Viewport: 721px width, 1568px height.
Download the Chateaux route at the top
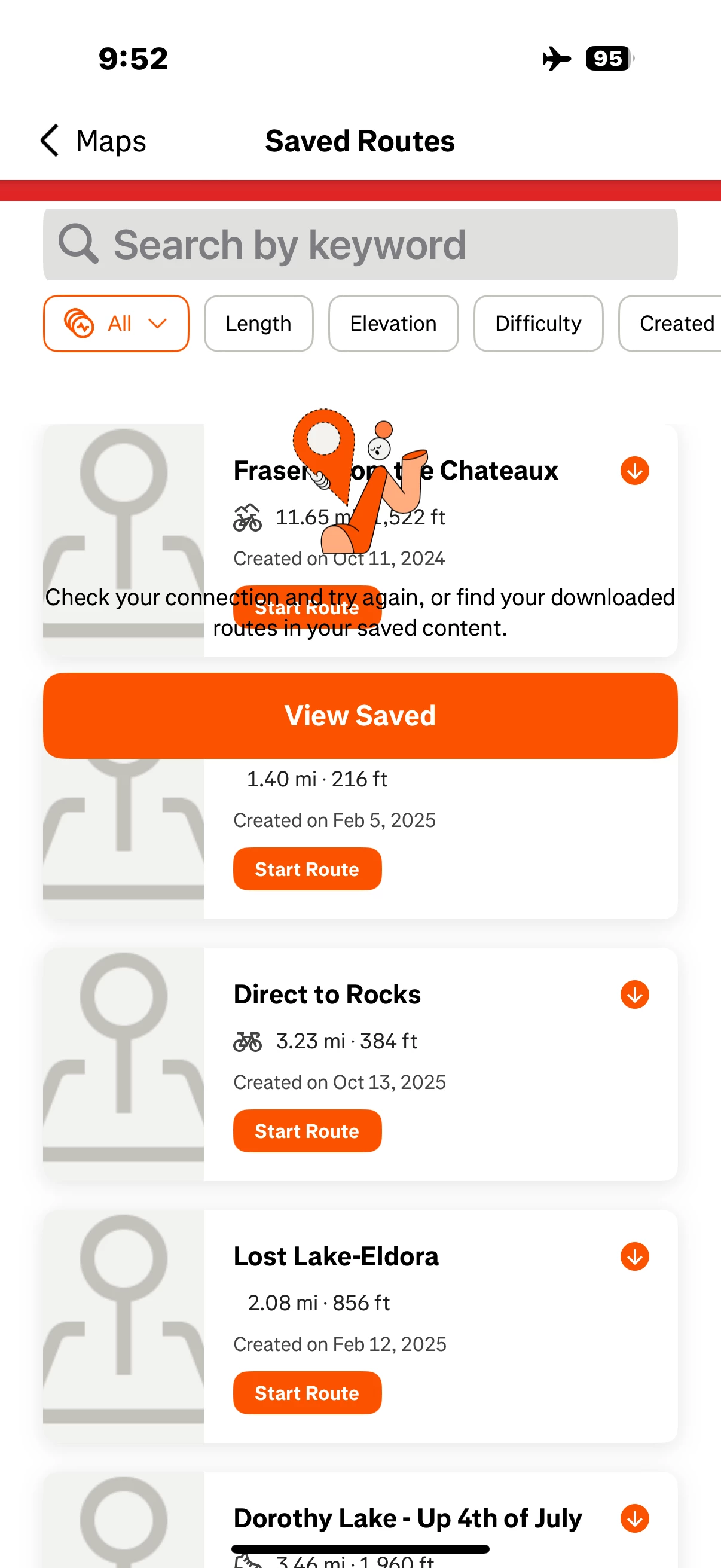[634, 471]
